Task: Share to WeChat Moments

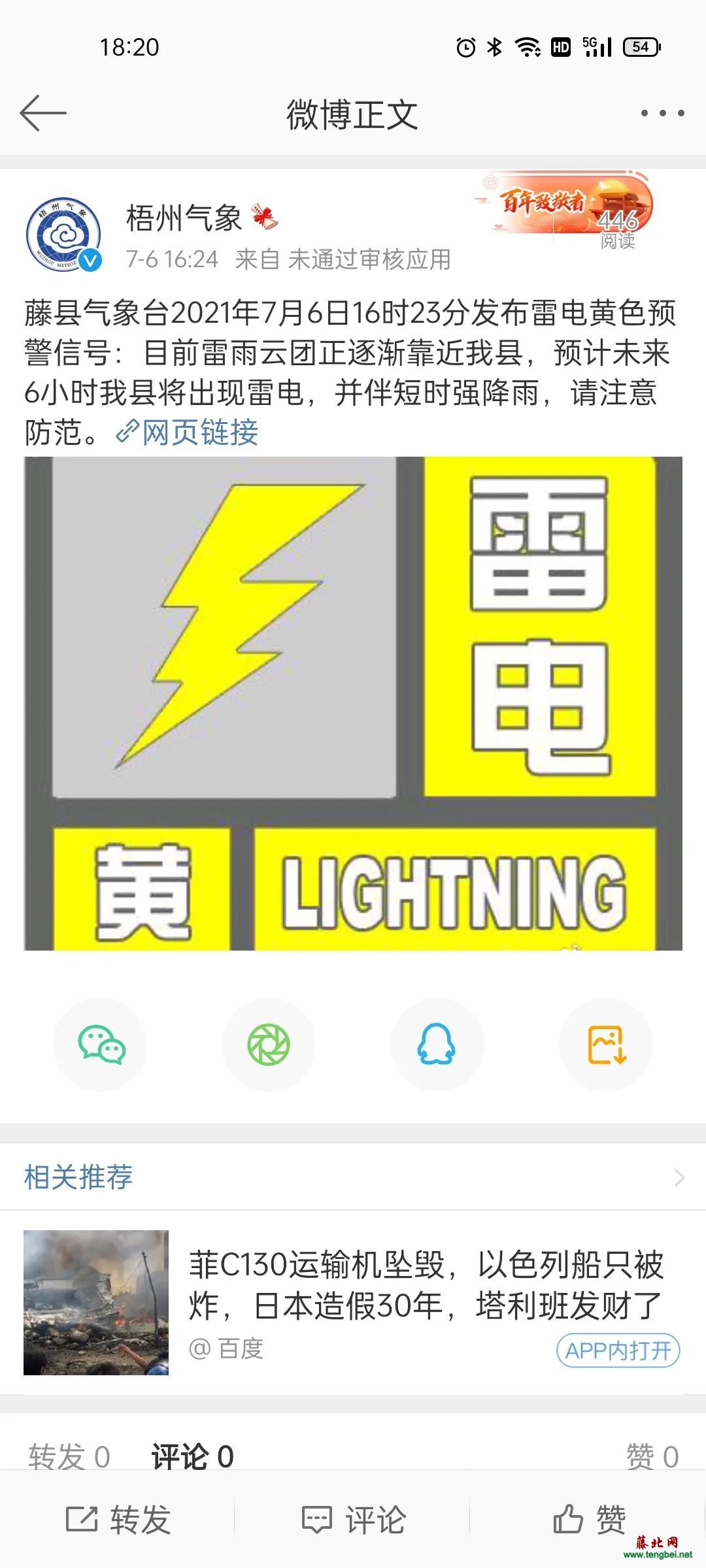Action: coord(269,1044)
